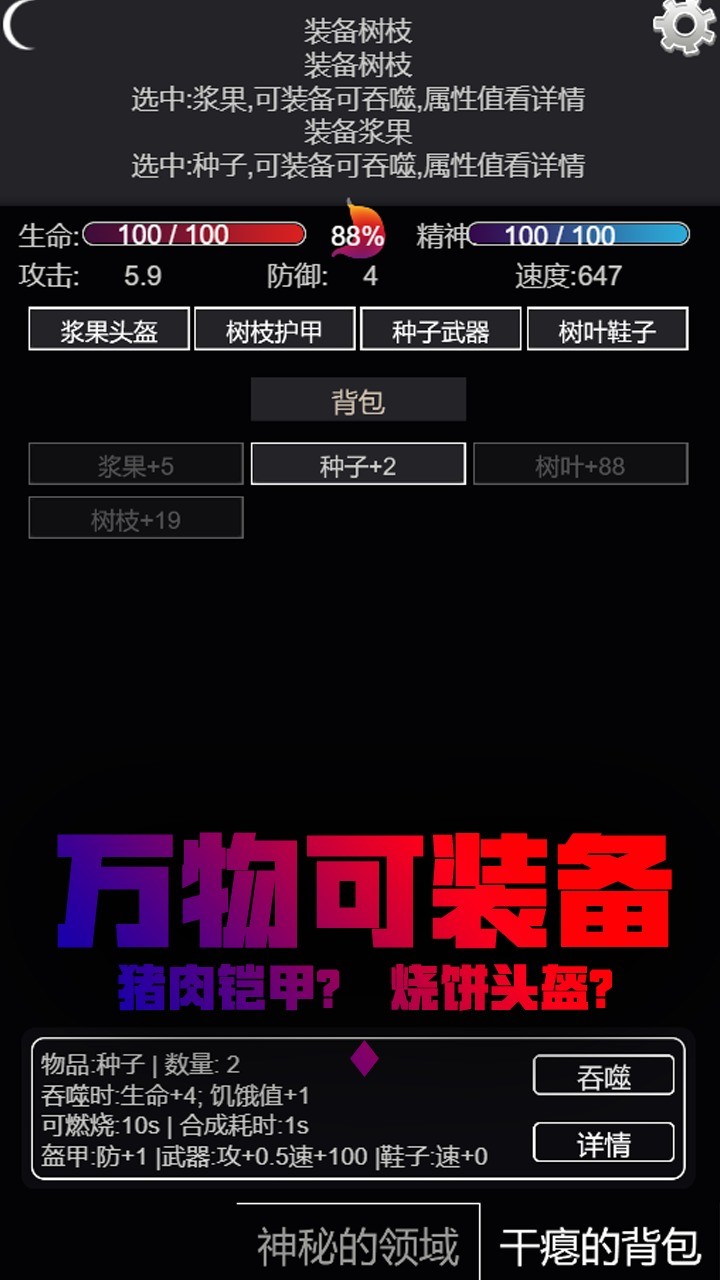
Task: Select the 树叶鞋子 equipment slot
Action: 607,328
